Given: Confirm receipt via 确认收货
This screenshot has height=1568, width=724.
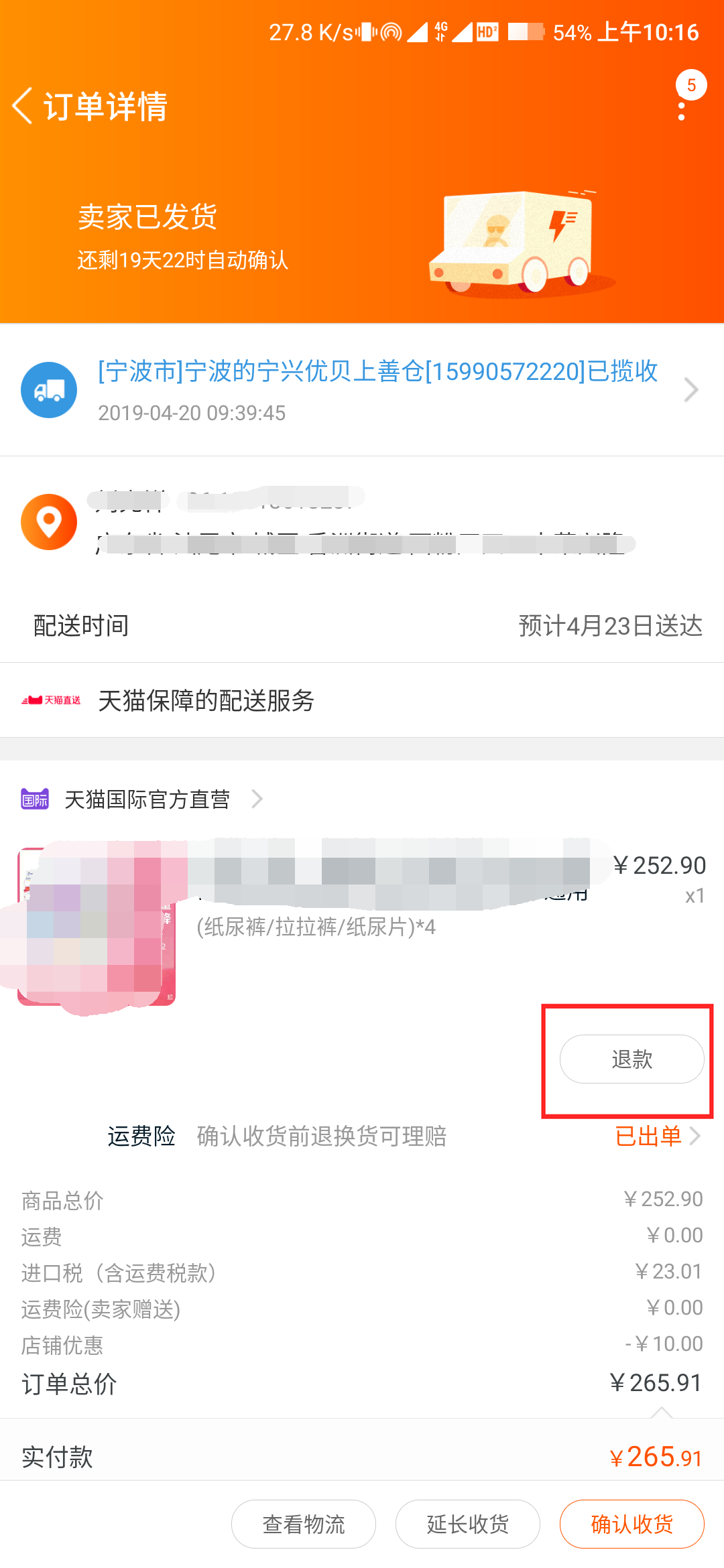Looking at the screenshot, I should (631, 1524).
